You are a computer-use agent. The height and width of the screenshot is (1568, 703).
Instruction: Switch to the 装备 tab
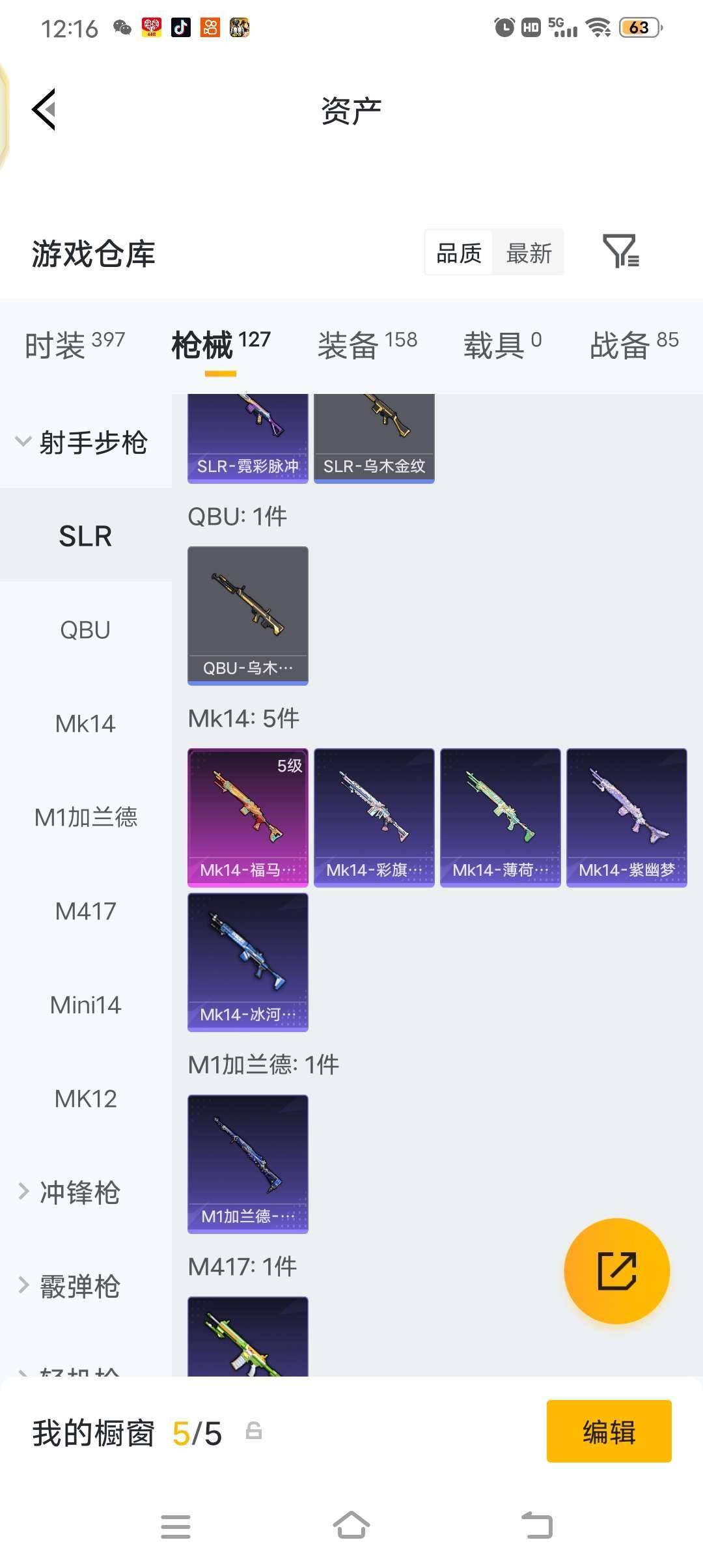(367, 344)
